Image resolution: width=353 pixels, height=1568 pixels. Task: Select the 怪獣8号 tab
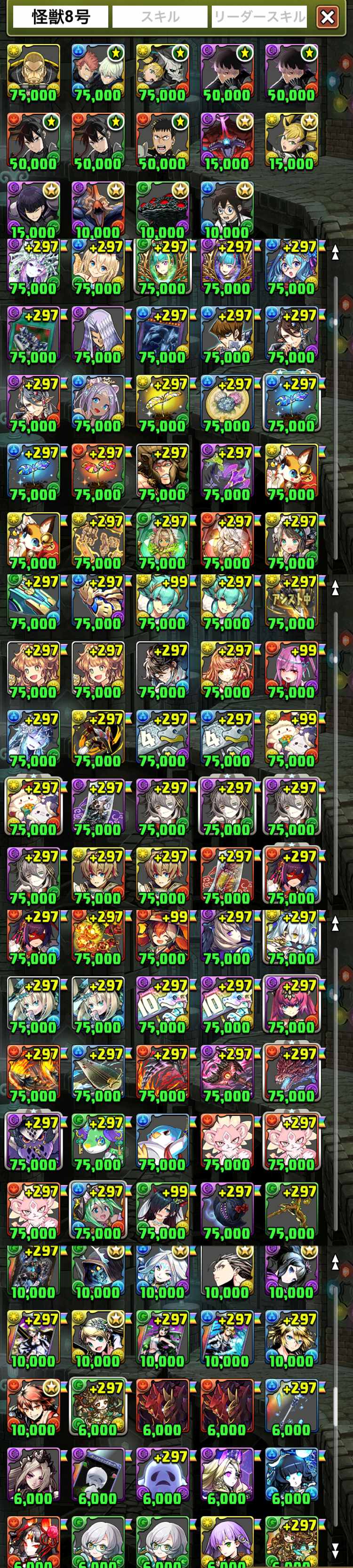pos(60,17)
